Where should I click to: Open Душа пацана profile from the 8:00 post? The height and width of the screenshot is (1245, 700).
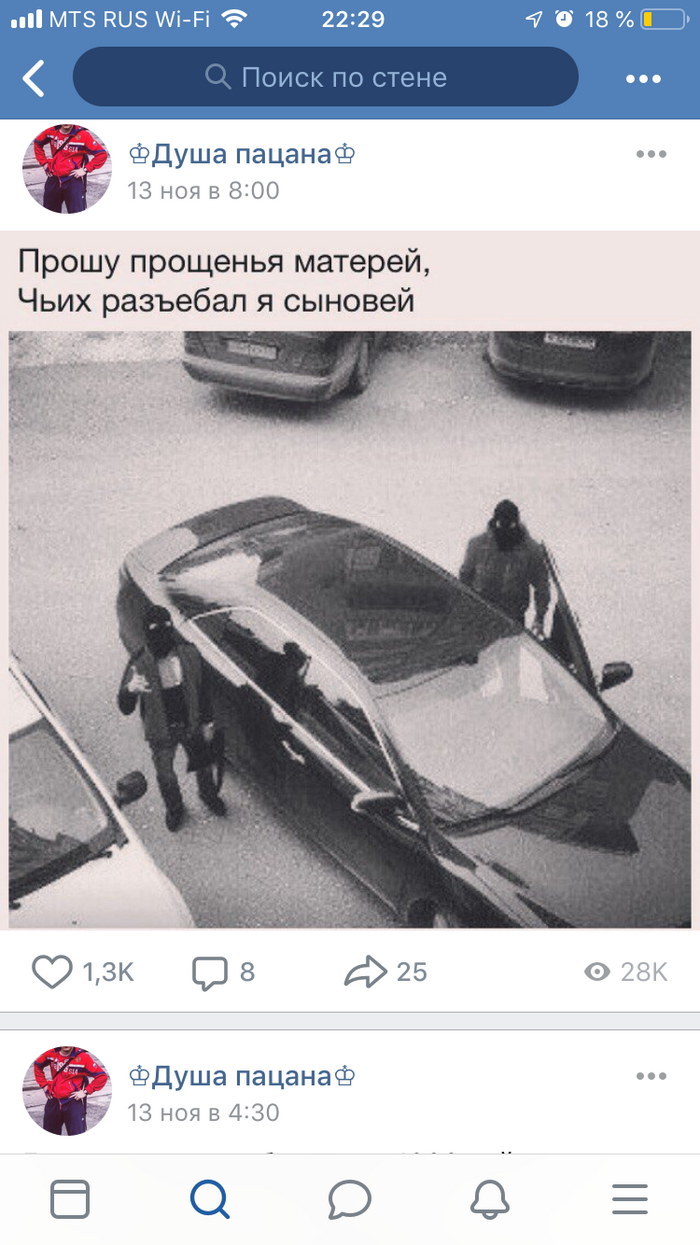click(242, 154)
